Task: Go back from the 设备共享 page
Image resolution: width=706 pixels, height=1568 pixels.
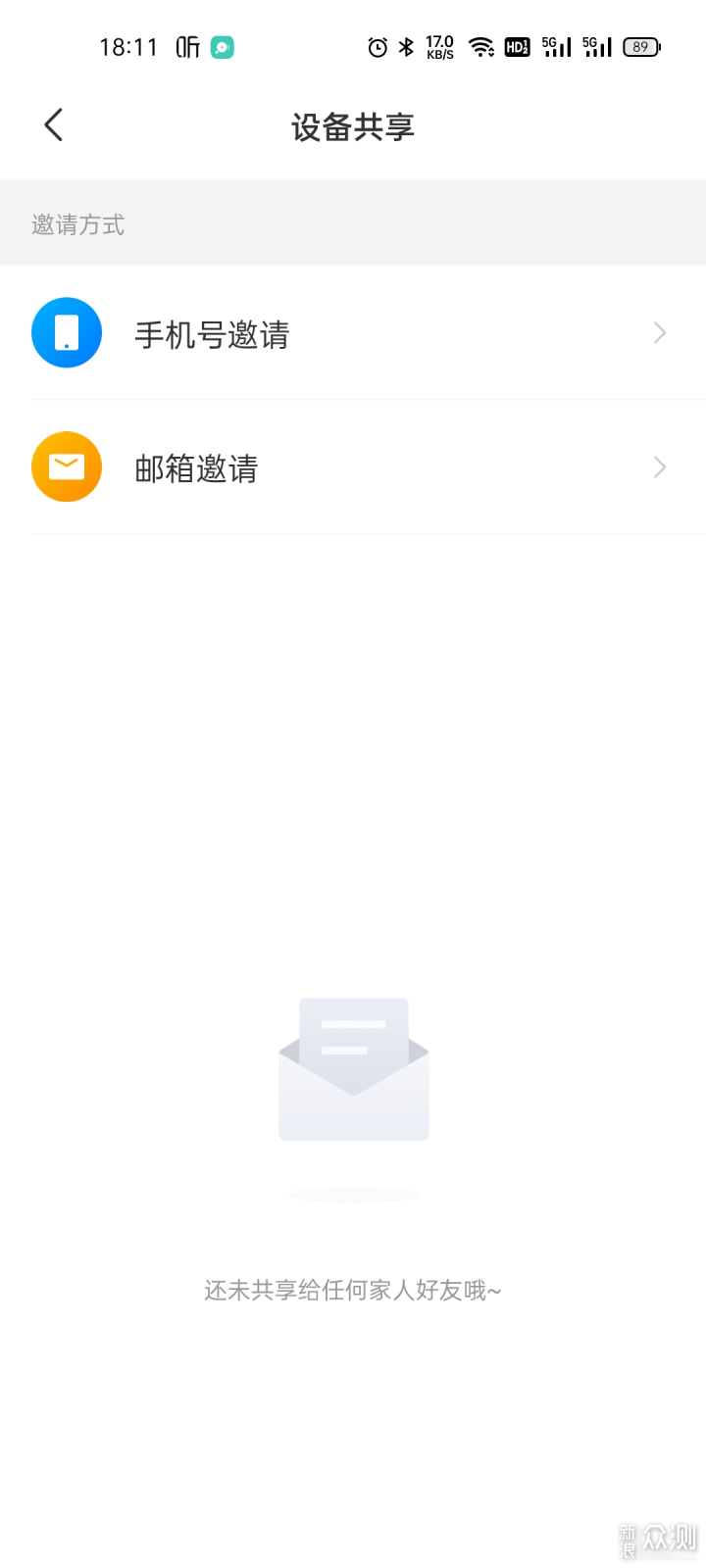Action: click(x=54, y=125)
